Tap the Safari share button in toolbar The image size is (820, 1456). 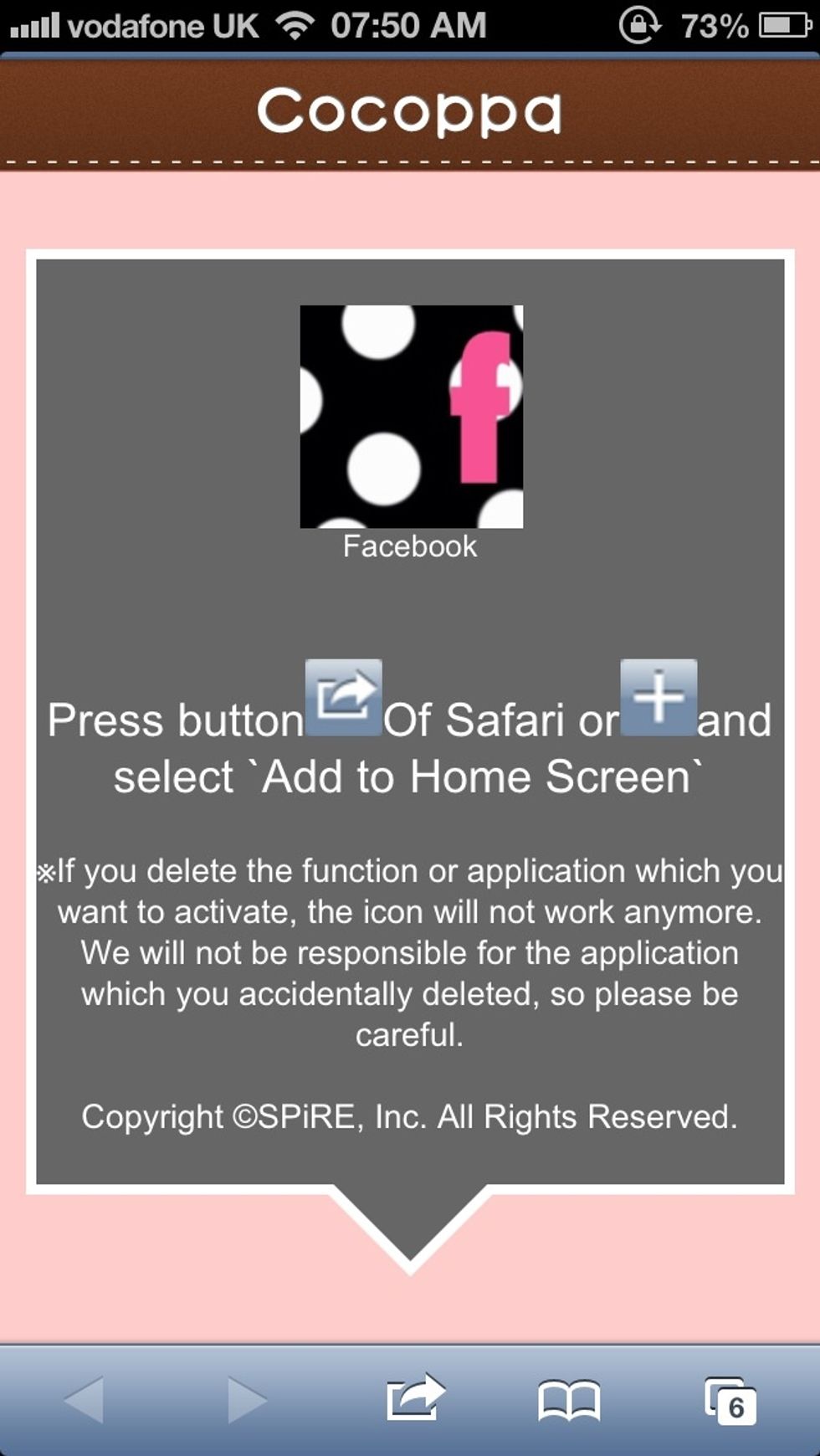pos(414,1398)
